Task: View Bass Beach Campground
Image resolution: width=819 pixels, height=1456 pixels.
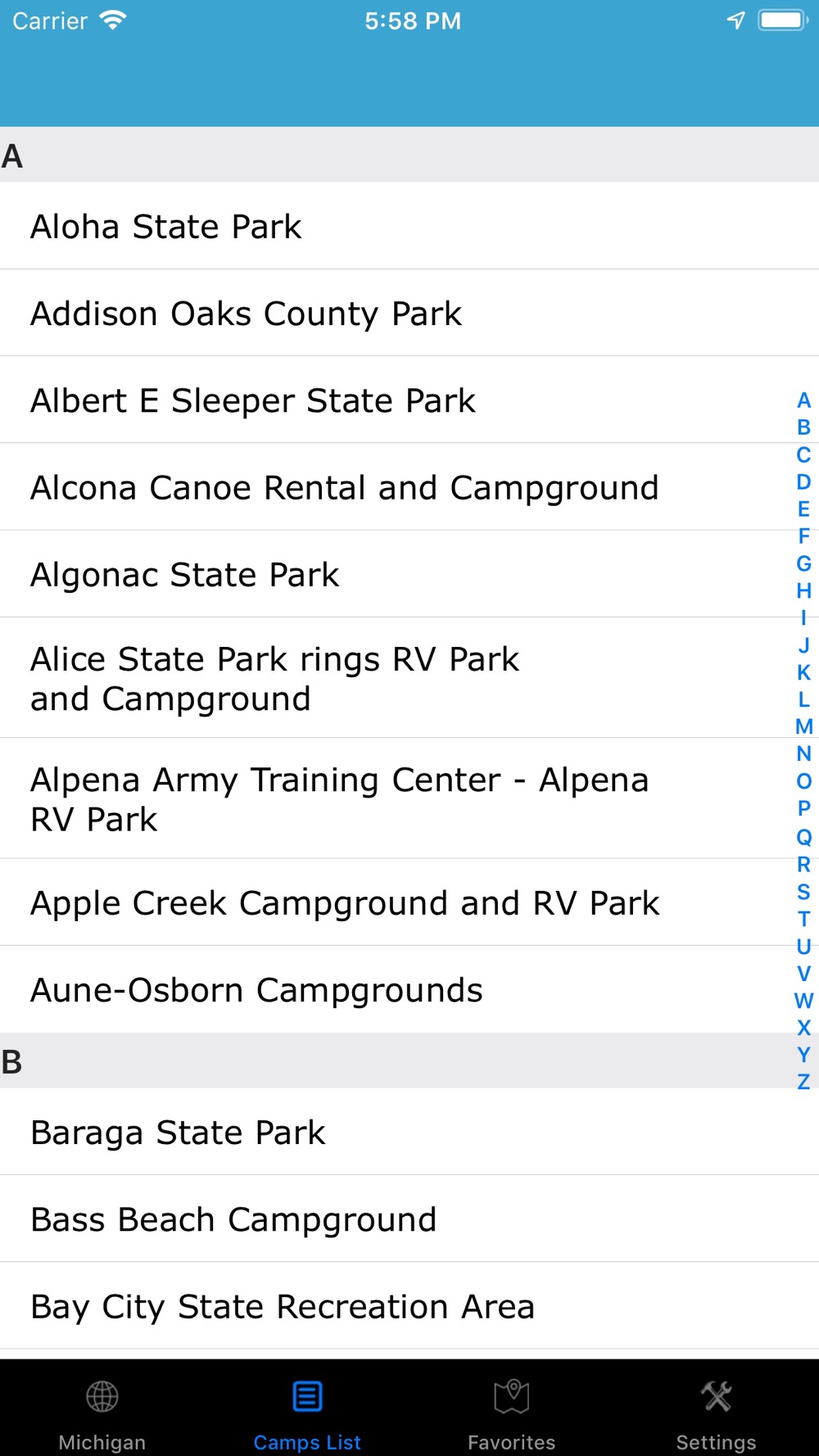Action: tap(409, 1219)
